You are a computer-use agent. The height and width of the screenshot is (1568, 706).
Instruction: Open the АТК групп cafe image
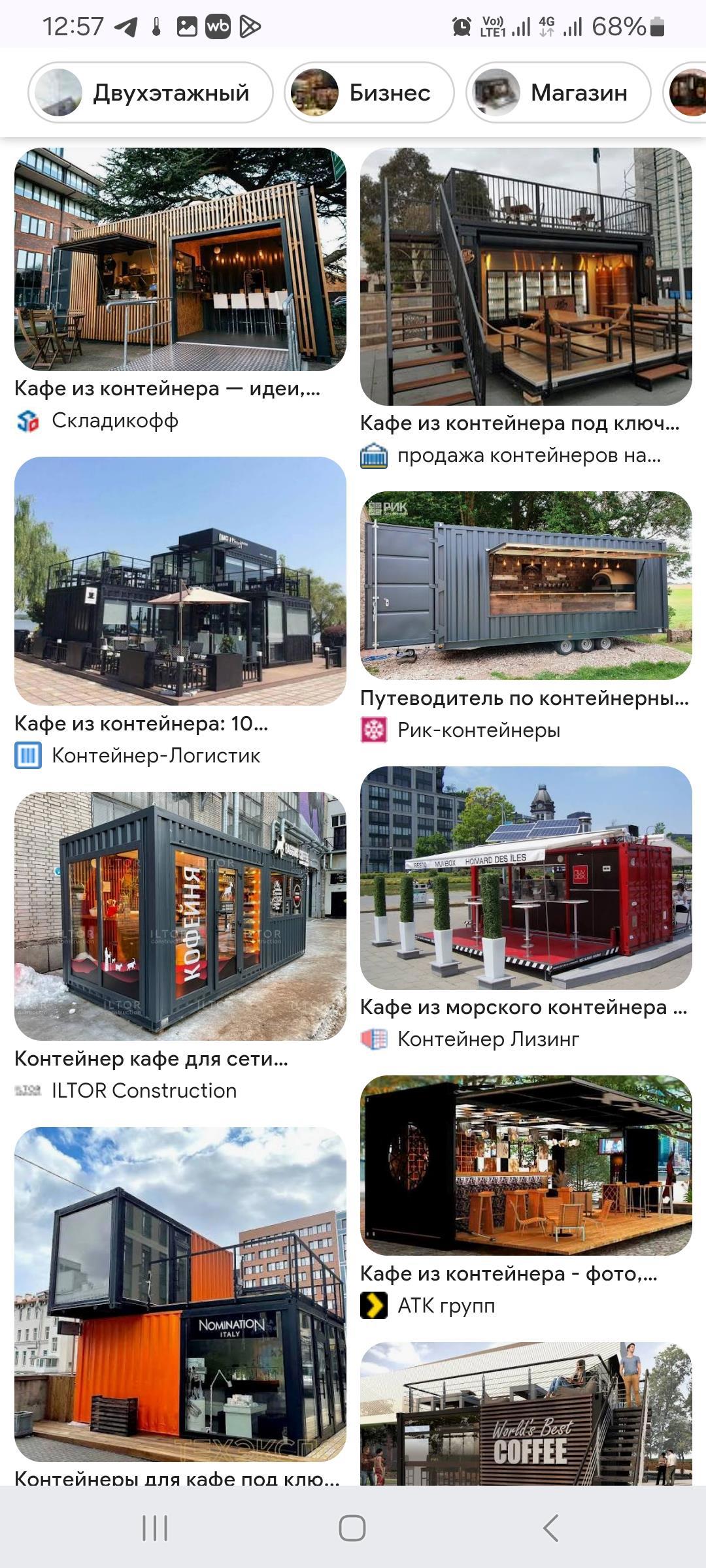526,1166
